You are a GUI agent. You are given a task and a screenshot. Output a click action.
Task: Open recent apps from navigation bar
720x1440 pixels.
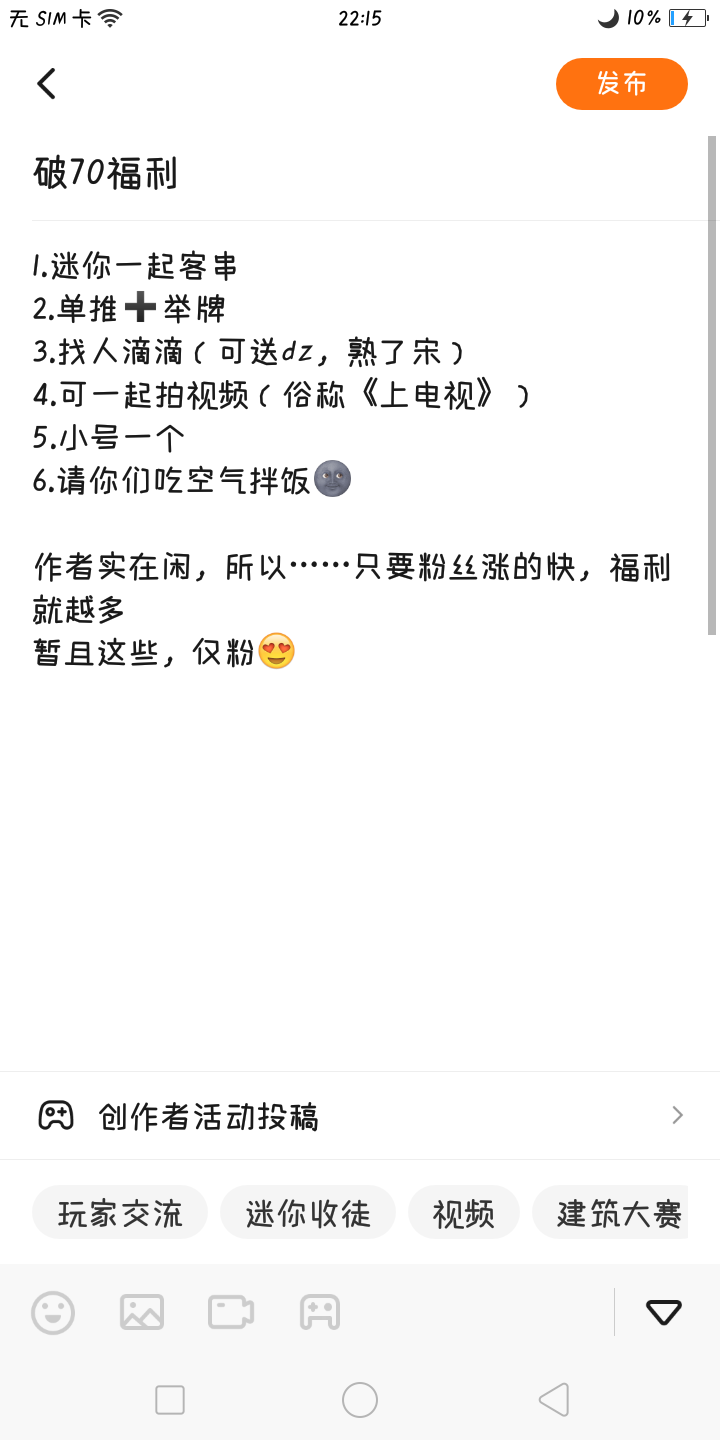170,1400
